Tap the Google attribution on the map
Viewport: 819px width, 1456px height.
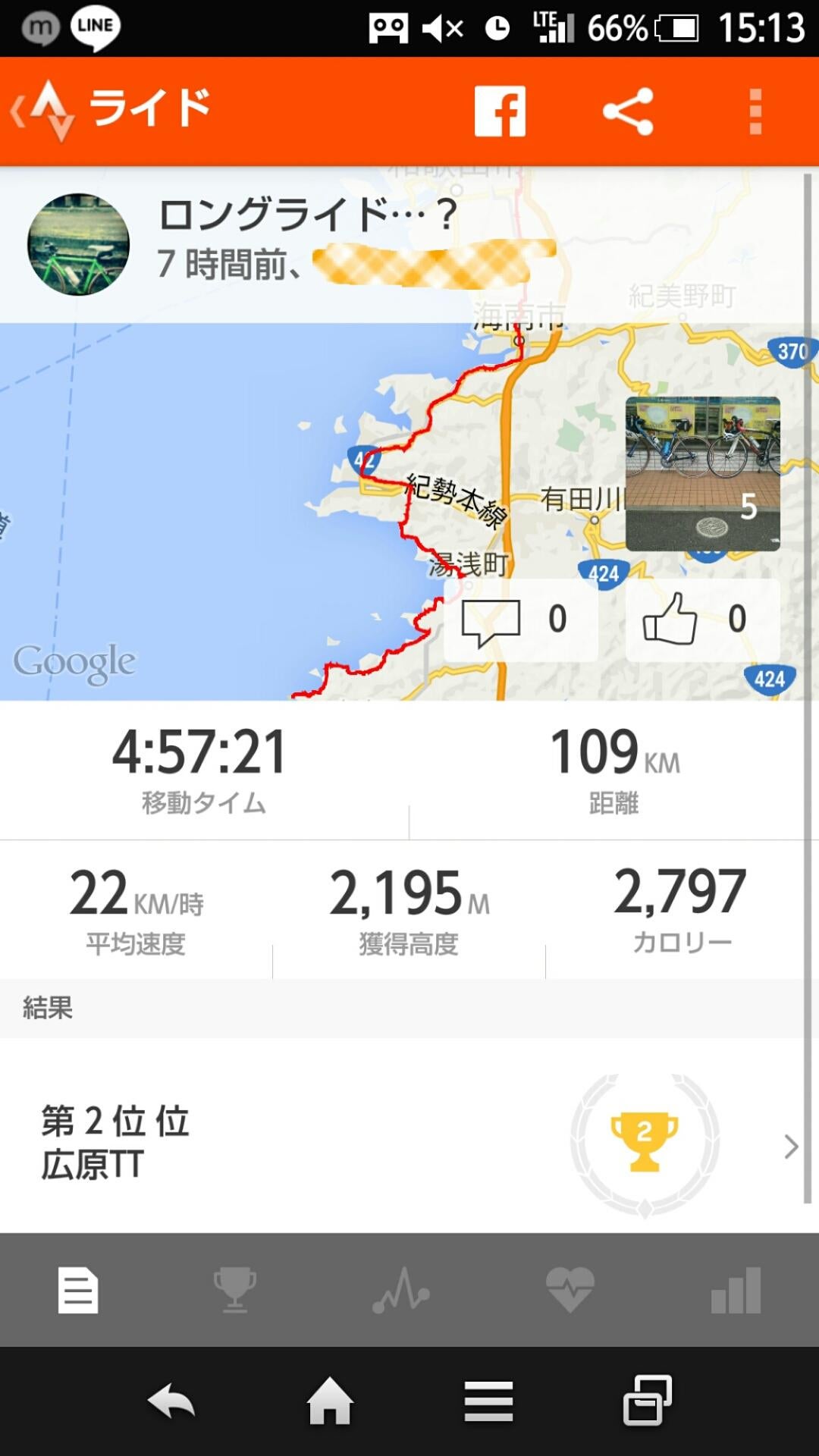(72, 664)
